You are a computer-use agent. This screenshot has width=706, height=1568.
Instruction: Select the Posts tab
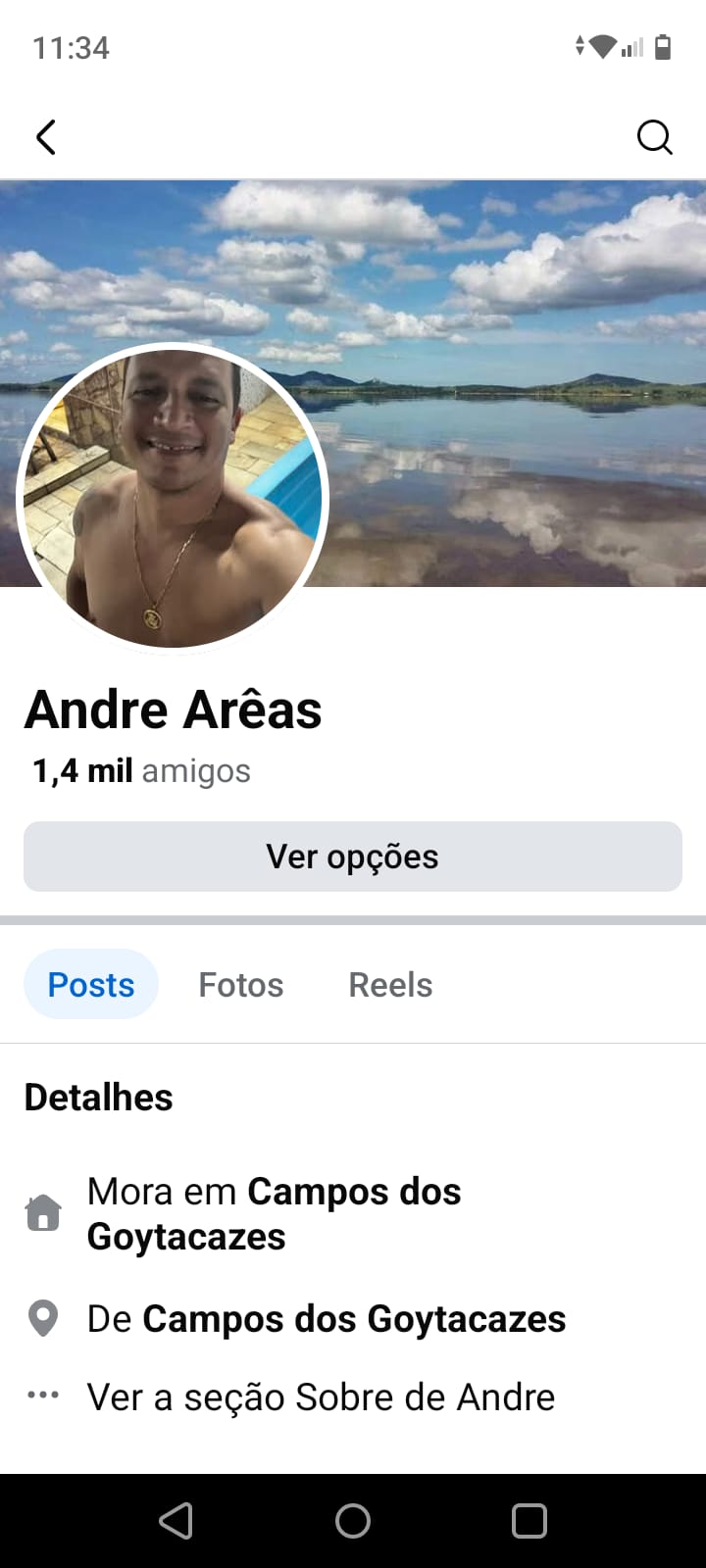point(91,985)
